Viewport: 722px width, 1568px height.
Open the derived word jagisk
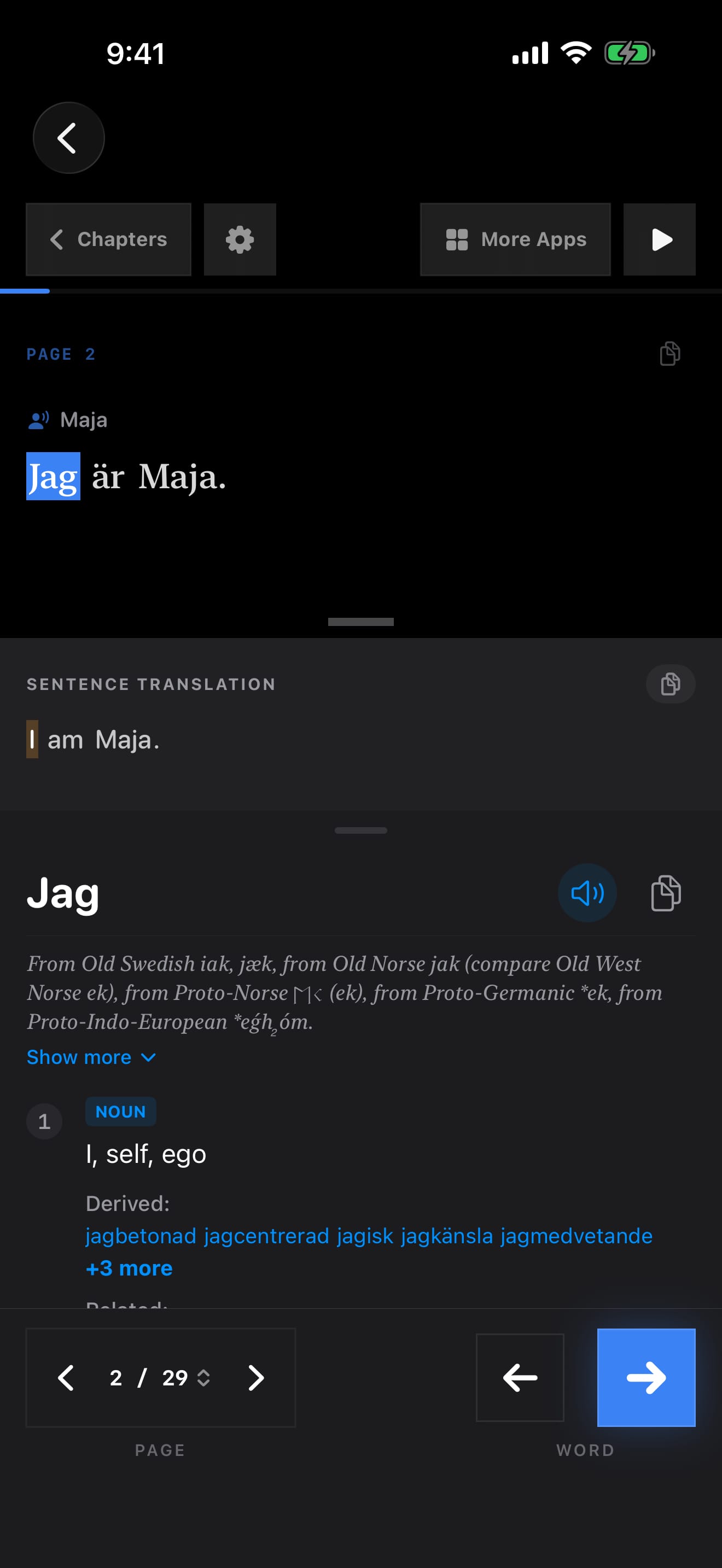point(365,1236)
